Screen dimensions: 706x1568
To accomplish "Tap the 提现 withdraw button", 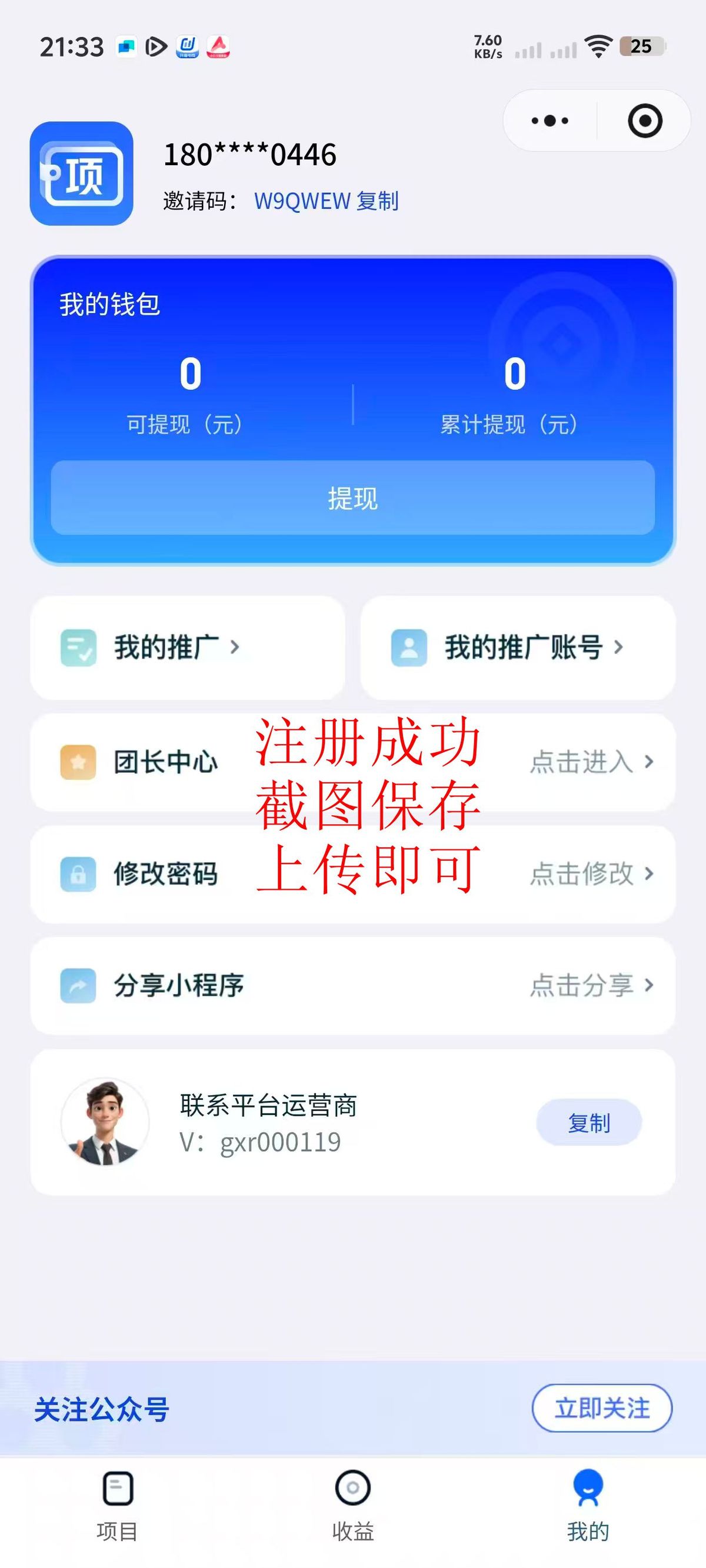I will tap(352, 498).
